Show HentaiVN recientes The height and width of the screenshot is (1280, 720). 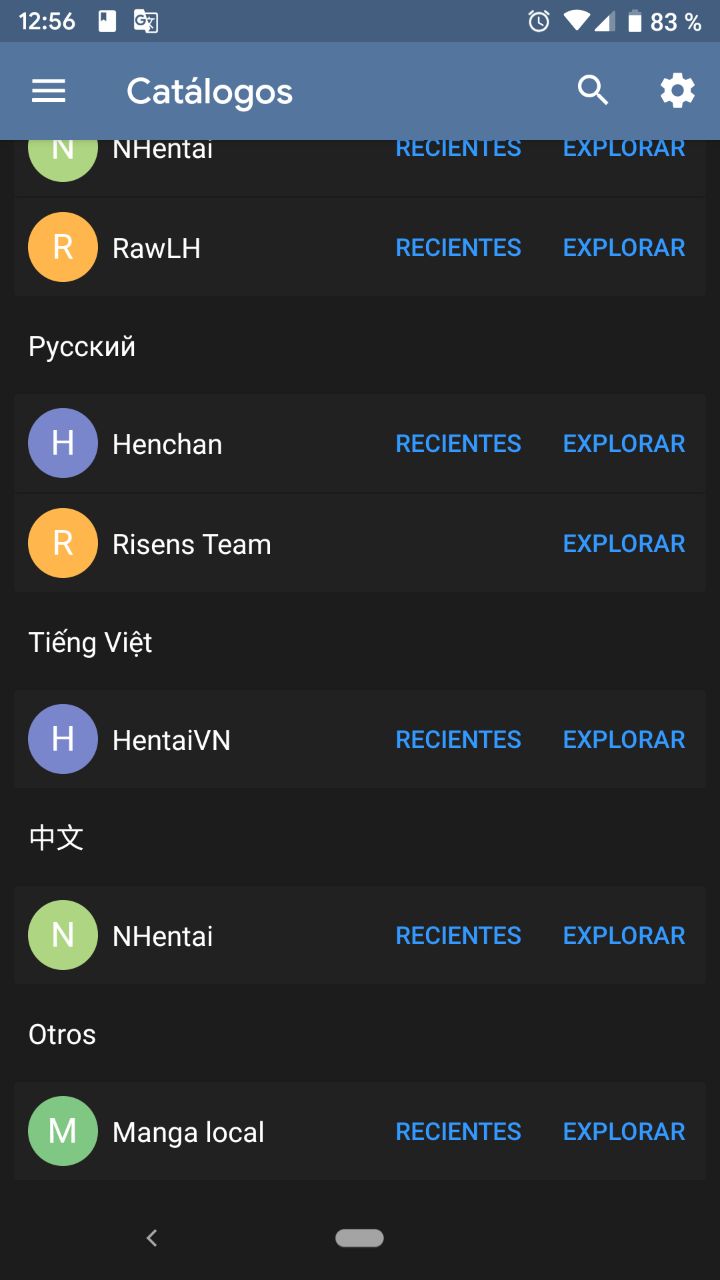click(458, 740)
